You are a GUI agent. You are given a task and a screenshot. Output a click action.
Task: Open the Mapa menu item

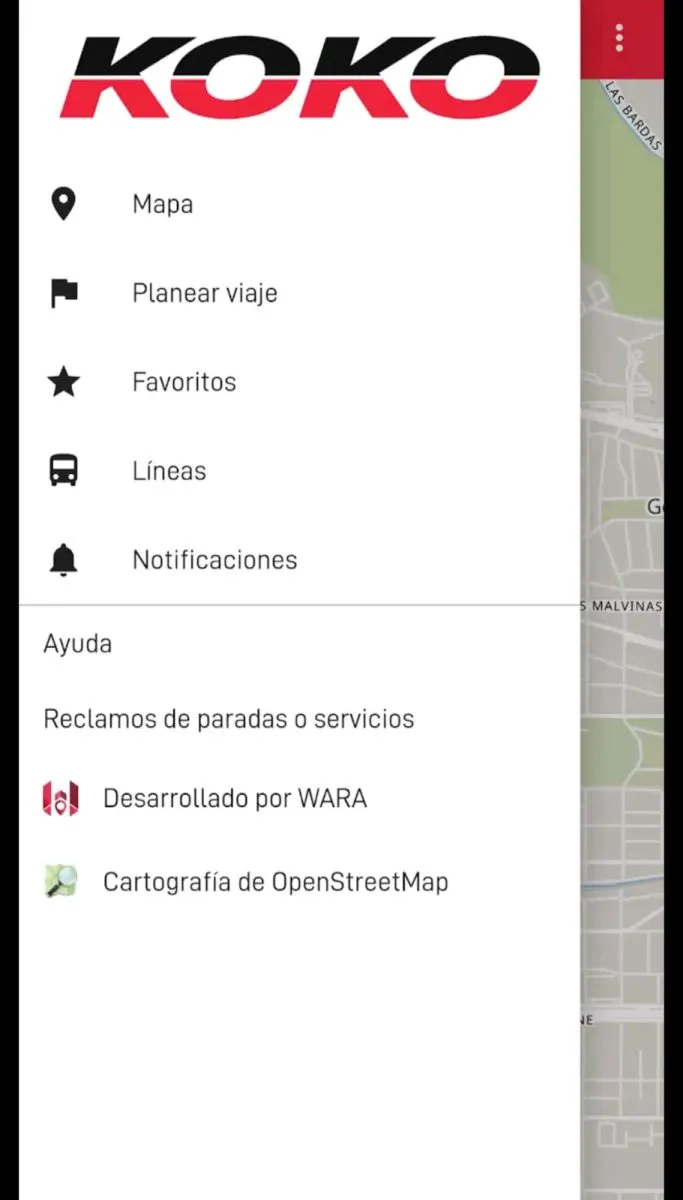pos(163,205)
